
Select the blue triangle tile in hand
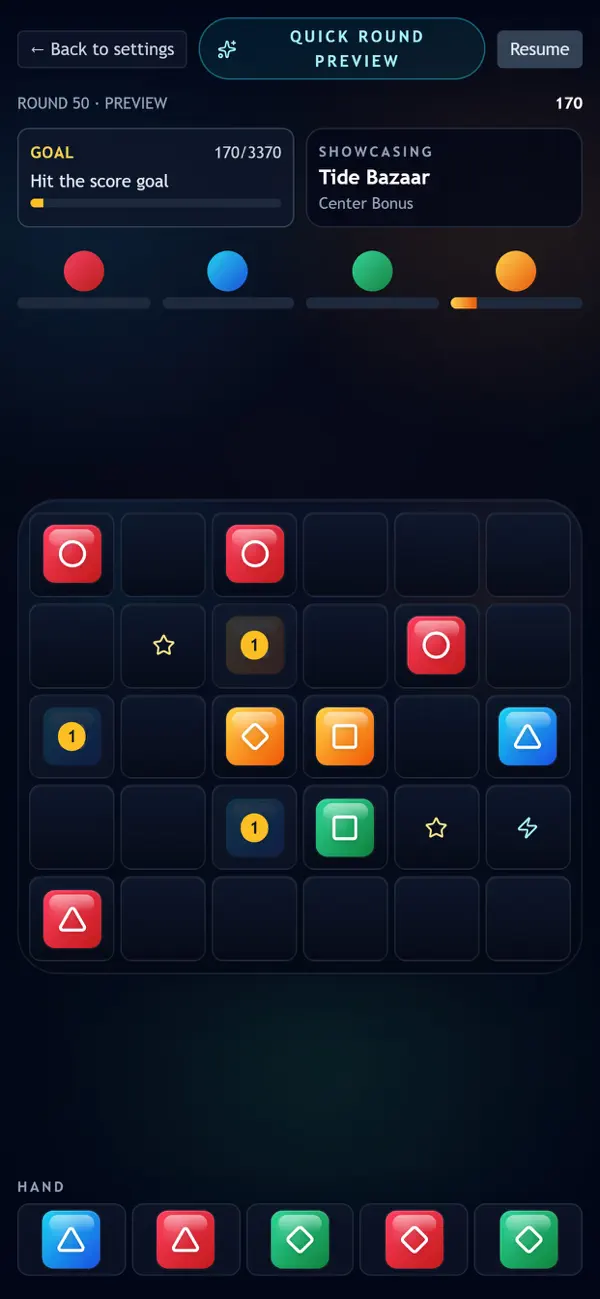tap(71, 1240)
